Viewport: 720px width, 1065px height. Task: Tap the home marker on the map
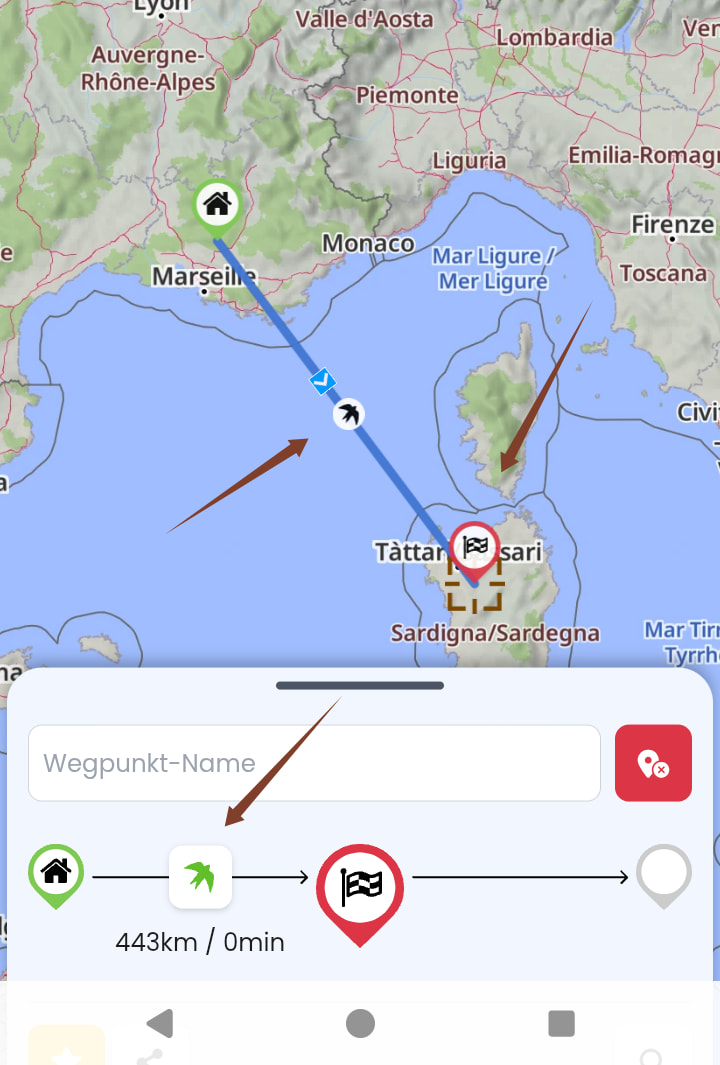coord(217,205)
